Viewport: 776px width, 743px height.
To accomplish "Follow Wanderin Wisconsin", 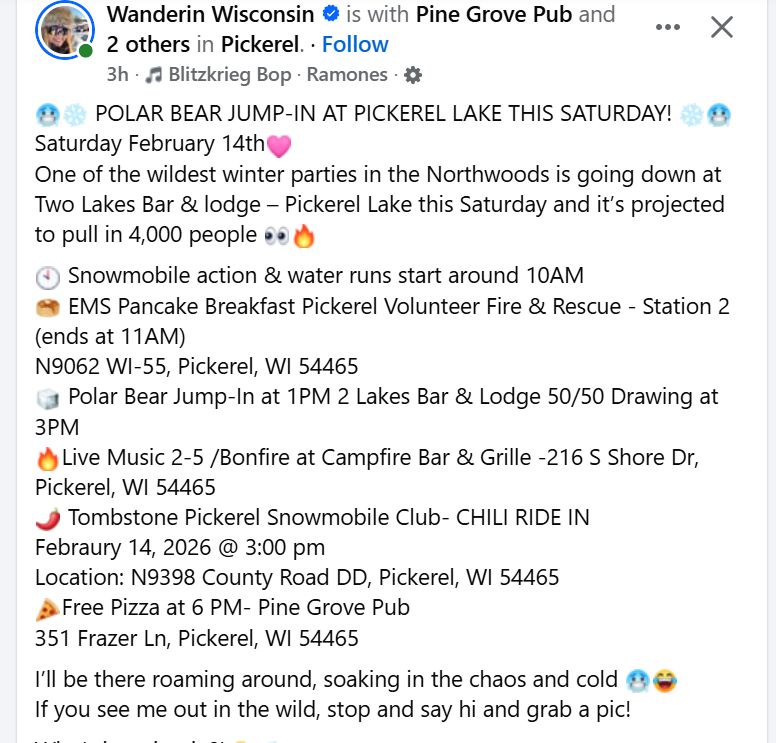I will click(x=355, y=44).
